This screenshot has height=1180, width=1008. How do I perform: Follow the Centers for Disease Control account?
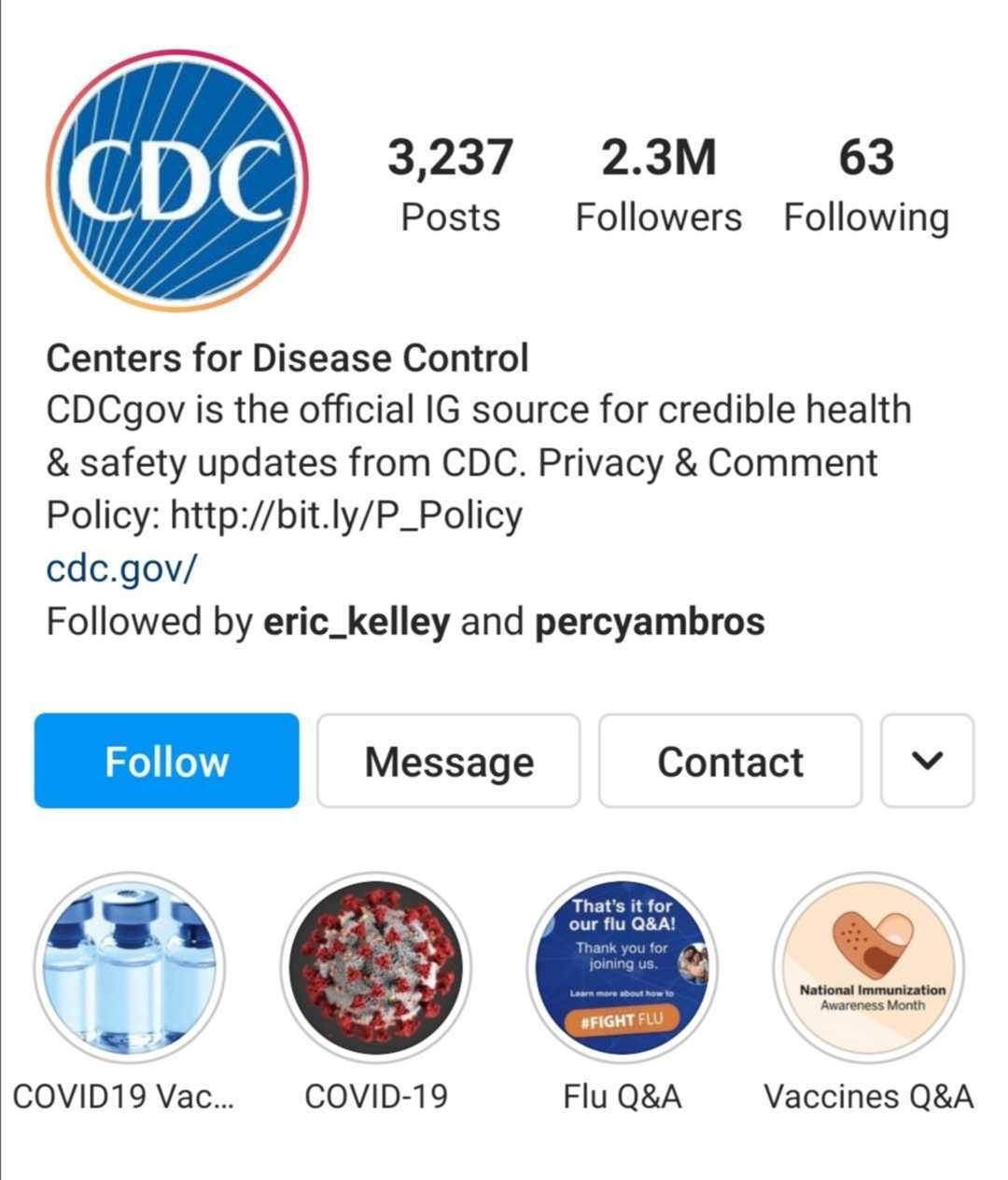coord(166,761)
